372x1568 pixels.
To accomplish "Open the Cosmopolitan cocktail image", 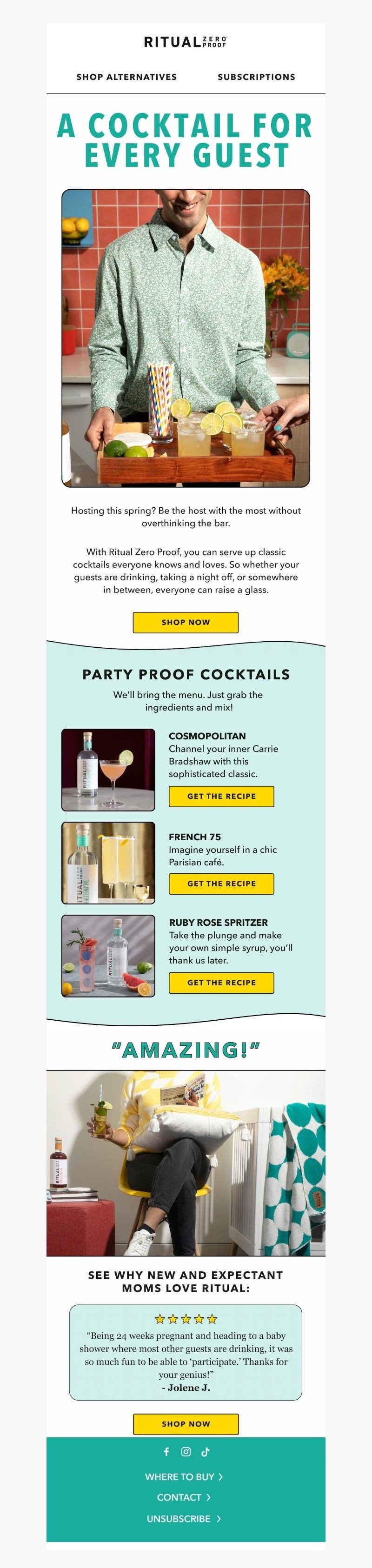I will tap(108, 770).
